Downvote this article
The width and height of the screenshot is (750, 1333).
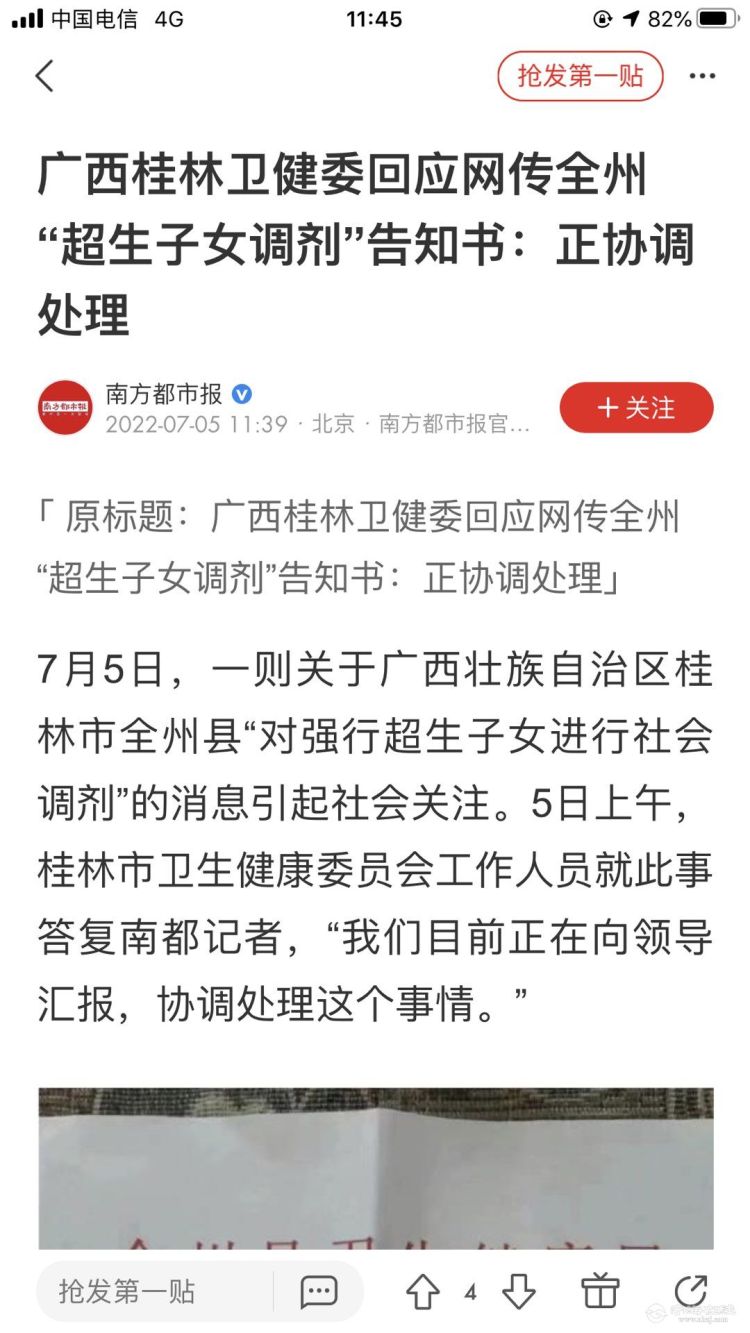pos(518,1292)
